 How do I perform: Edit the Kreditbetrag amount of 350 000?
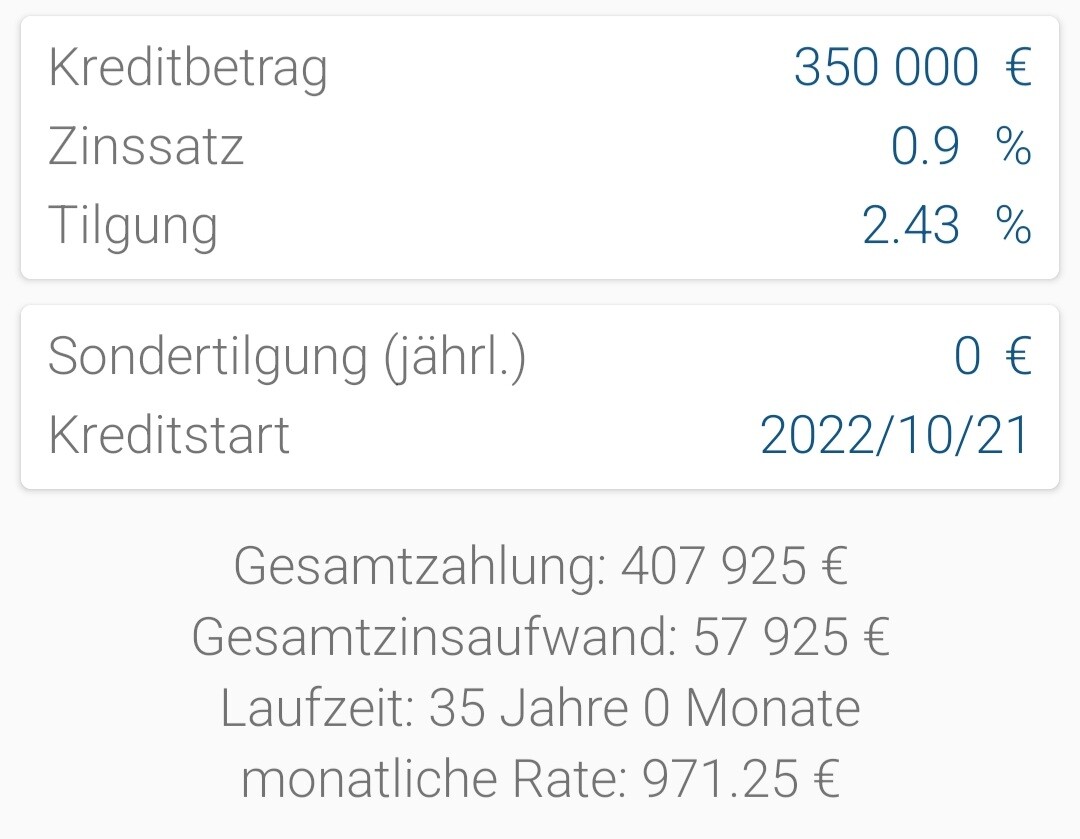885,68
